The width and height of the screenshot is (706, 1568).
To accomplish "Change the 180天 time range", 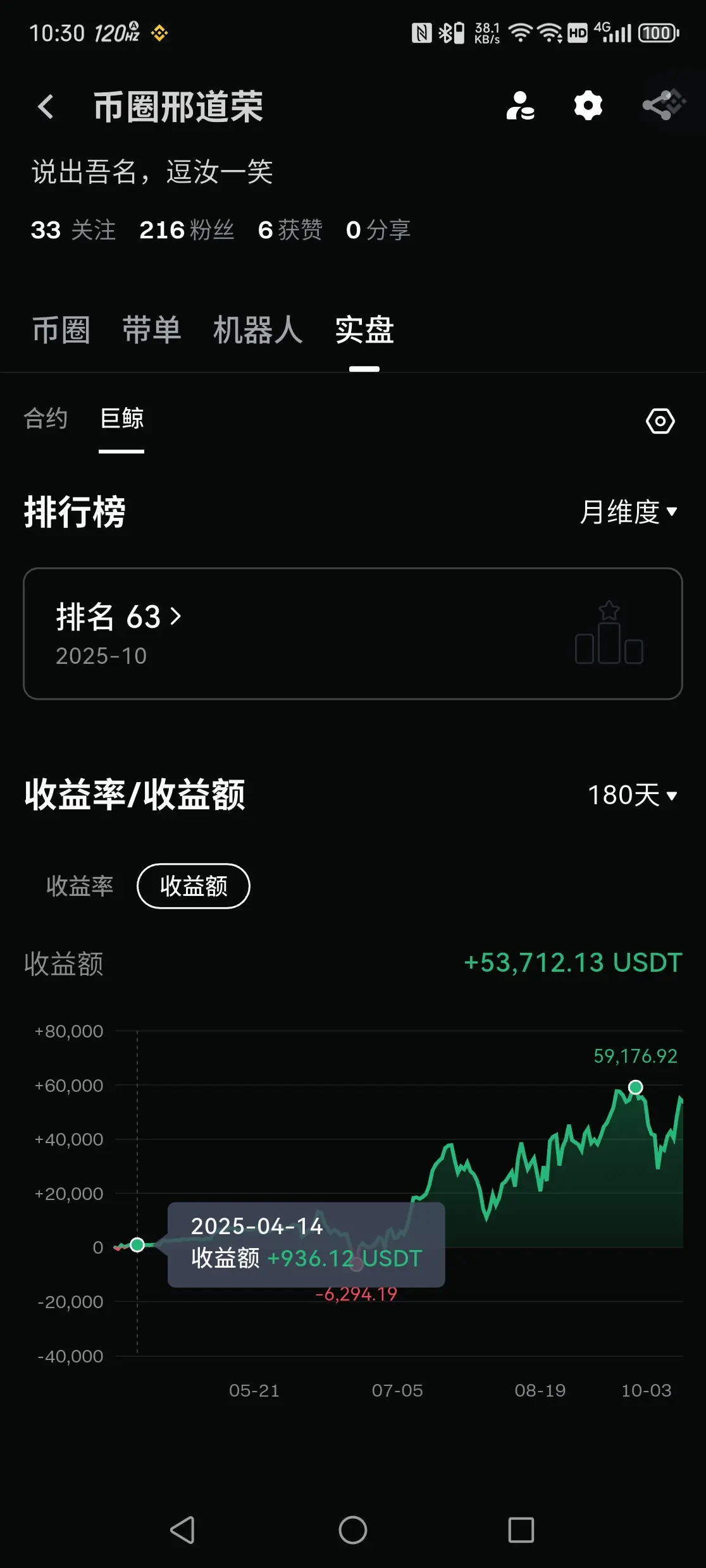I will pyautogui.click(x=633, y=795).
